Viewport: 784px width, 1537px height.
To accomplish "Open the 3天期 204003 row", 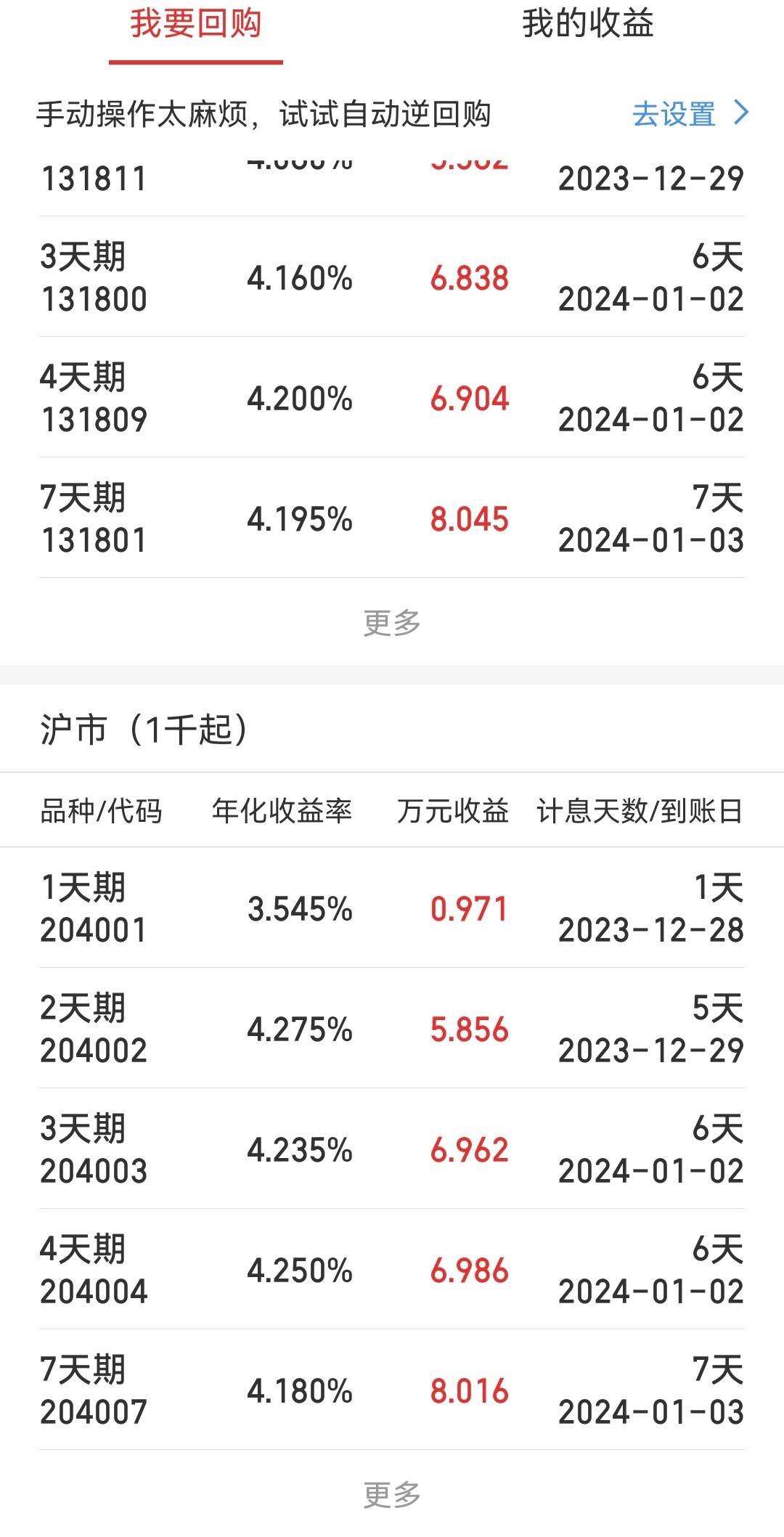I will click(x=392, y=1149).
